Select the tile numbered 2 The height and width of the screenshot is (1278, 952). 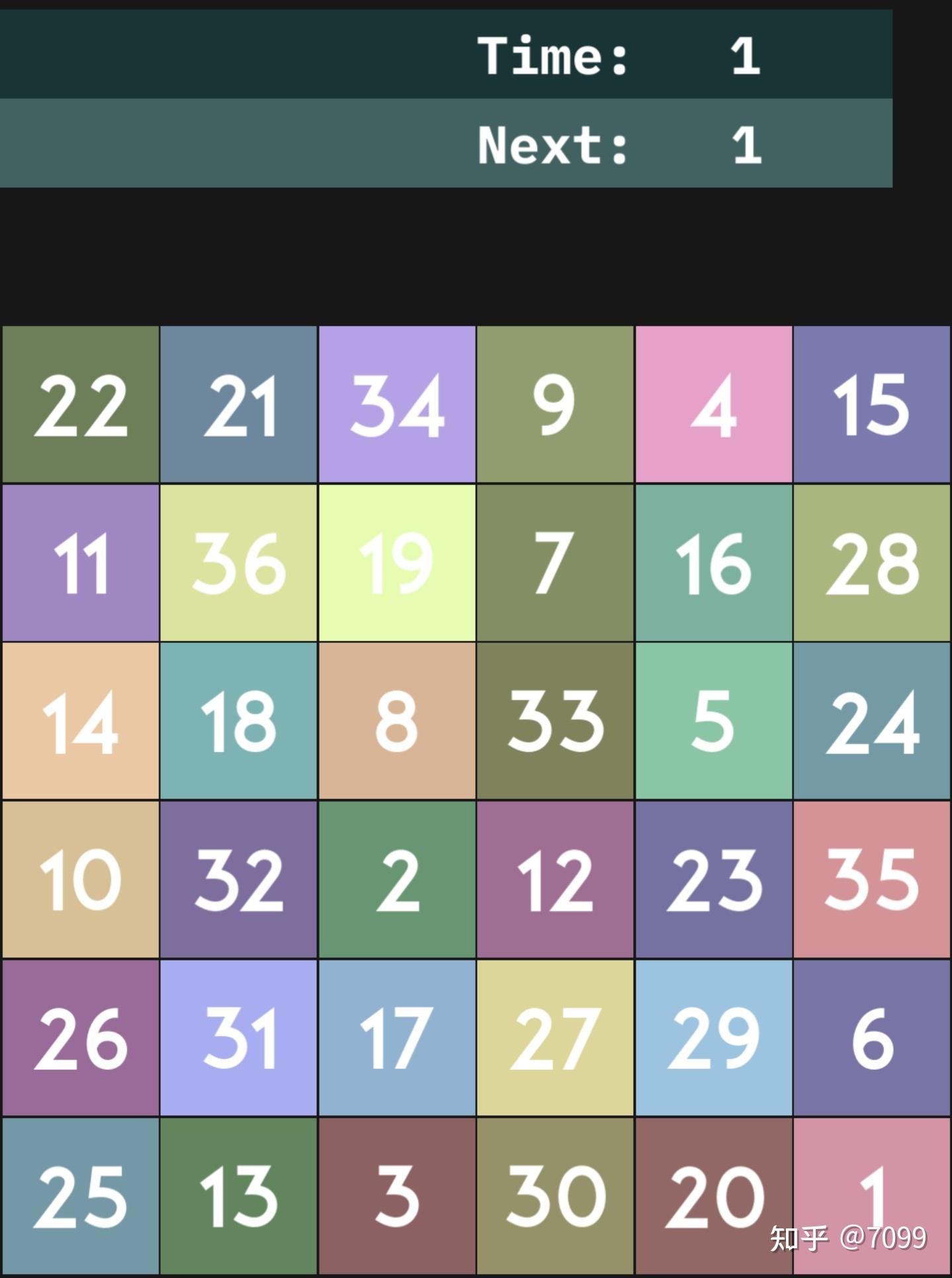click(x=397, y=880)
